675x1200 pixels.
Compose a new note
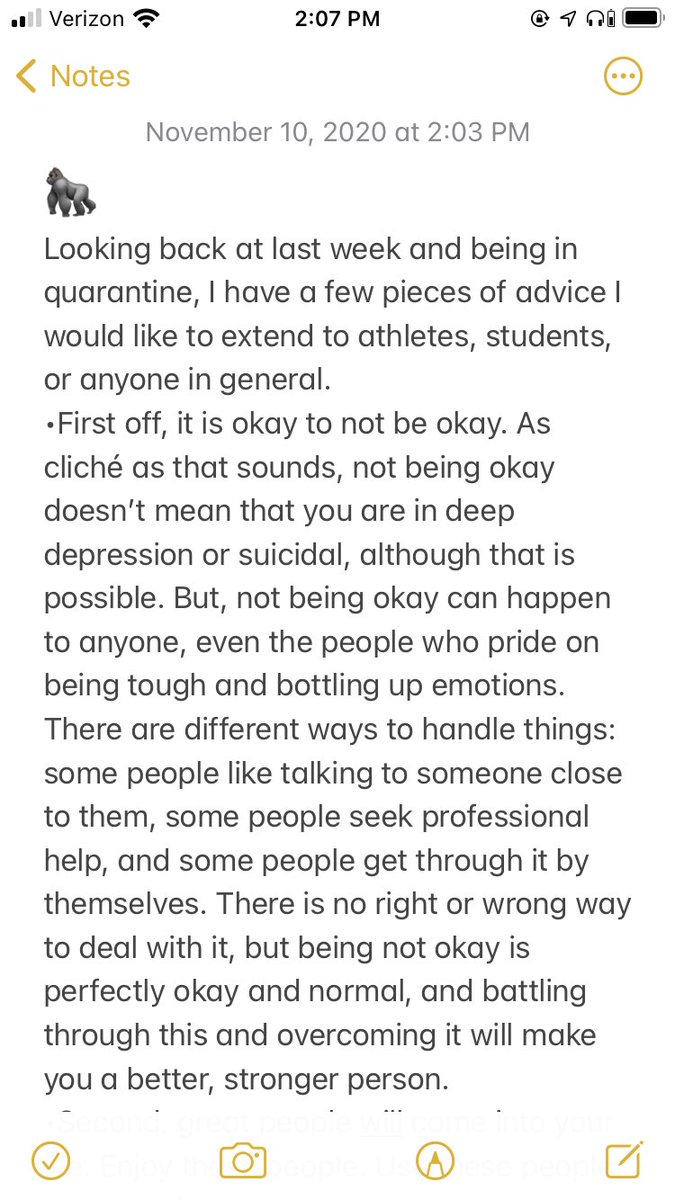pyautogui.click(x=623, y=1159)
